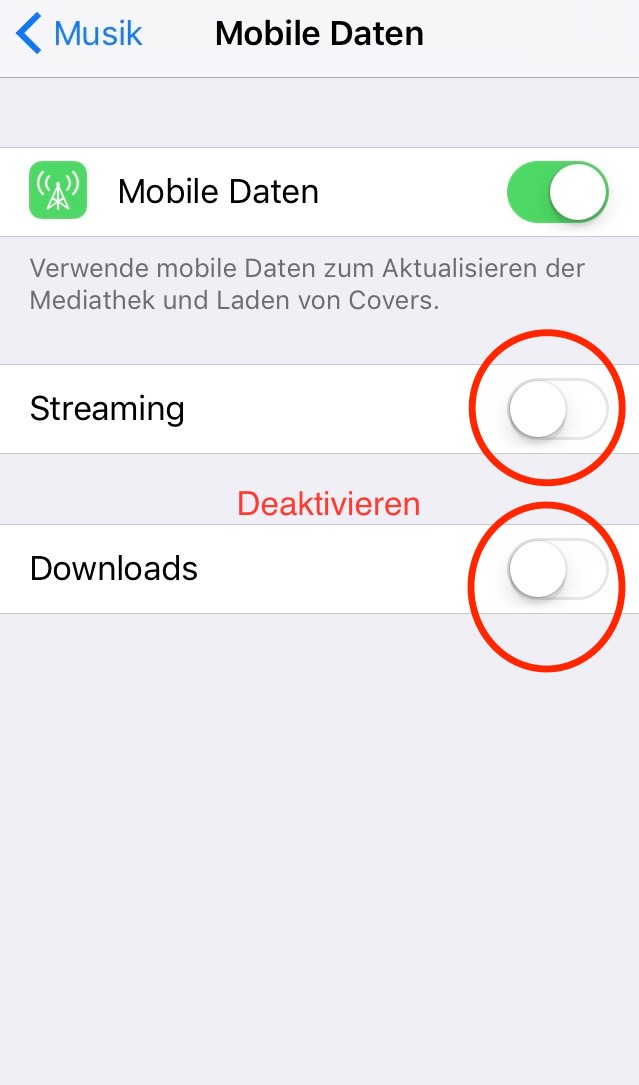This screenshot has width=639, height=1085.
Task: Enable the Streaming toggle
Action: [x=557, y=409]
